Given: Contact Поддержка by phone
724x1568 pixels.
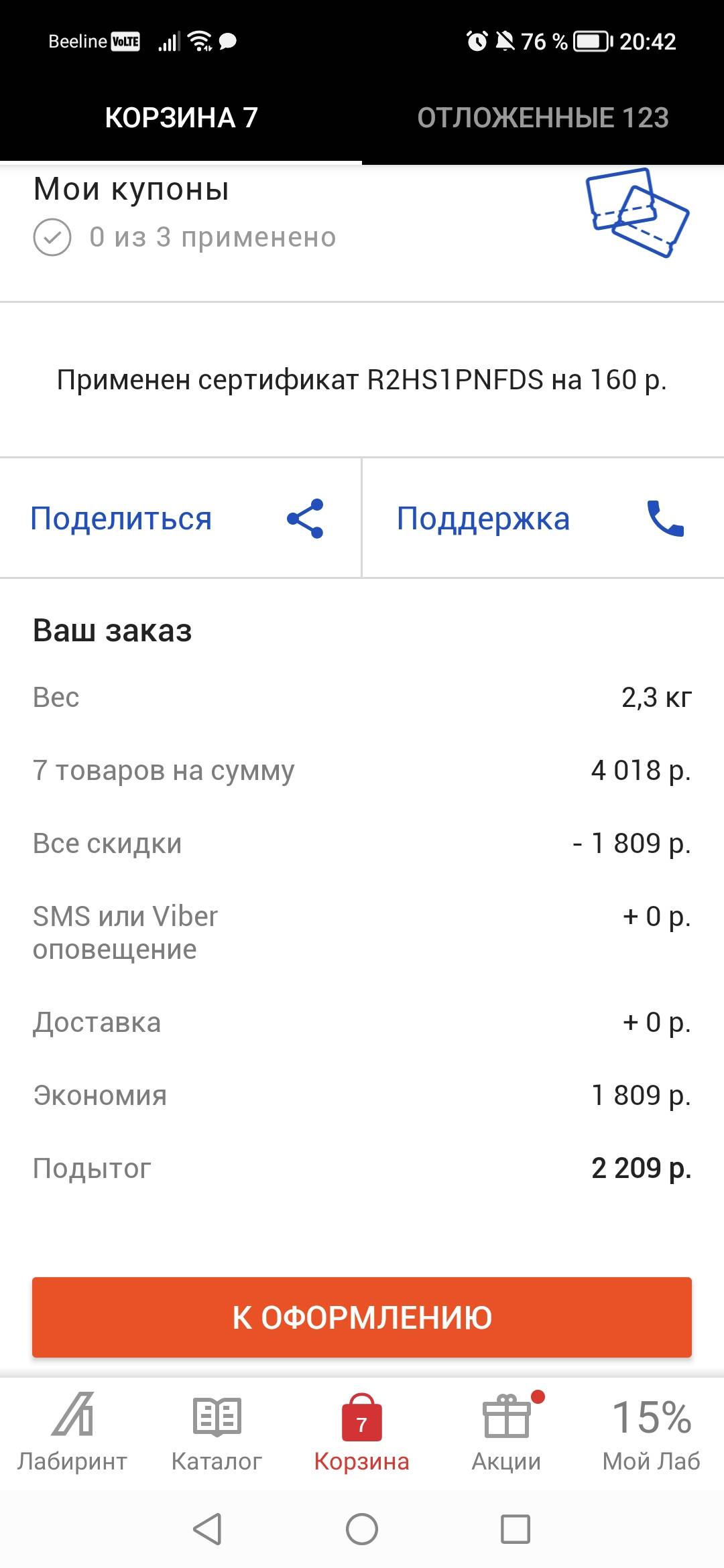Looking at the screenshot, I should 544,518.
